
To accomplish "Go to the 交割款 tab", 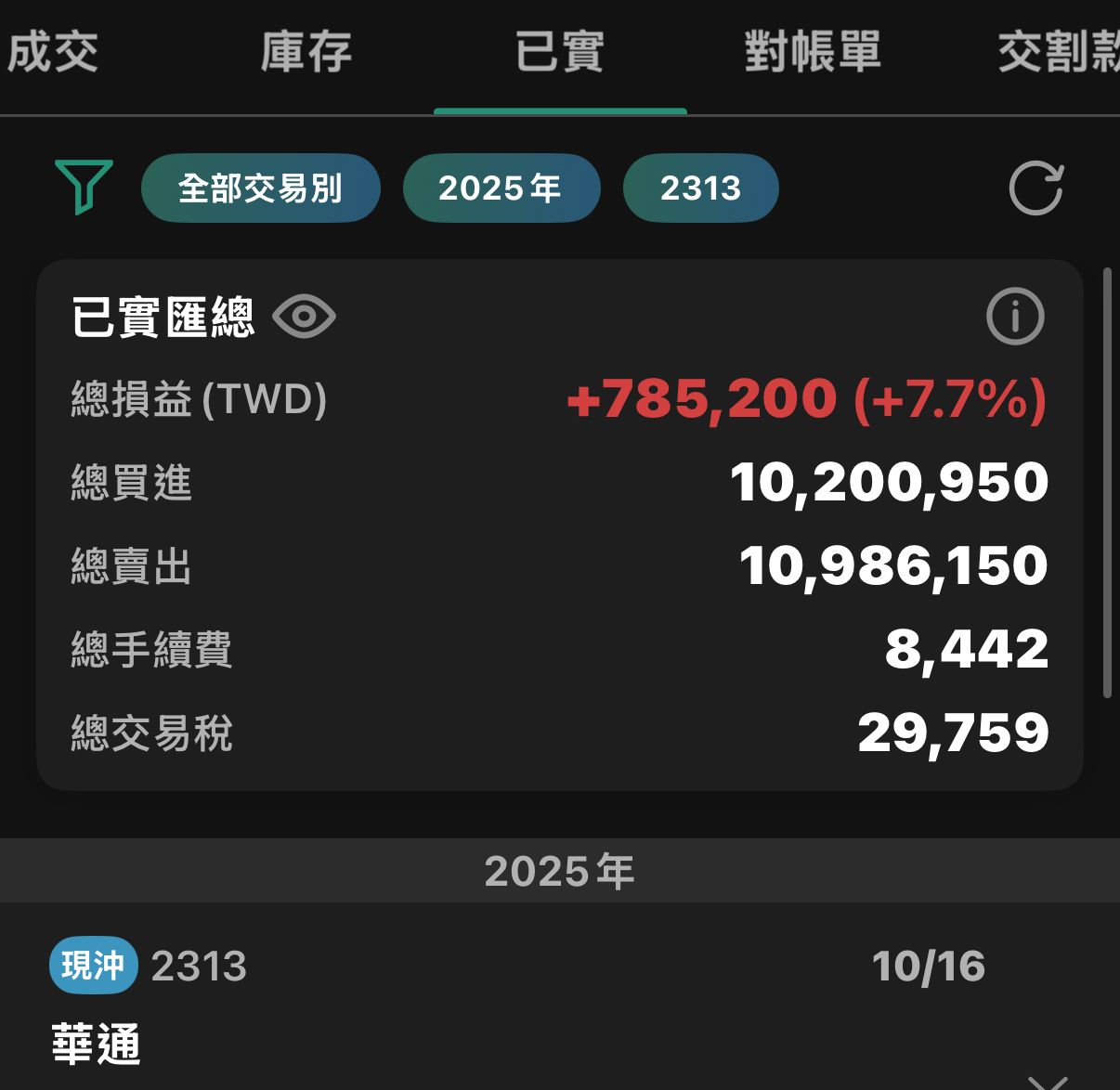I will pyautogui.click(x=1059, y=52).
